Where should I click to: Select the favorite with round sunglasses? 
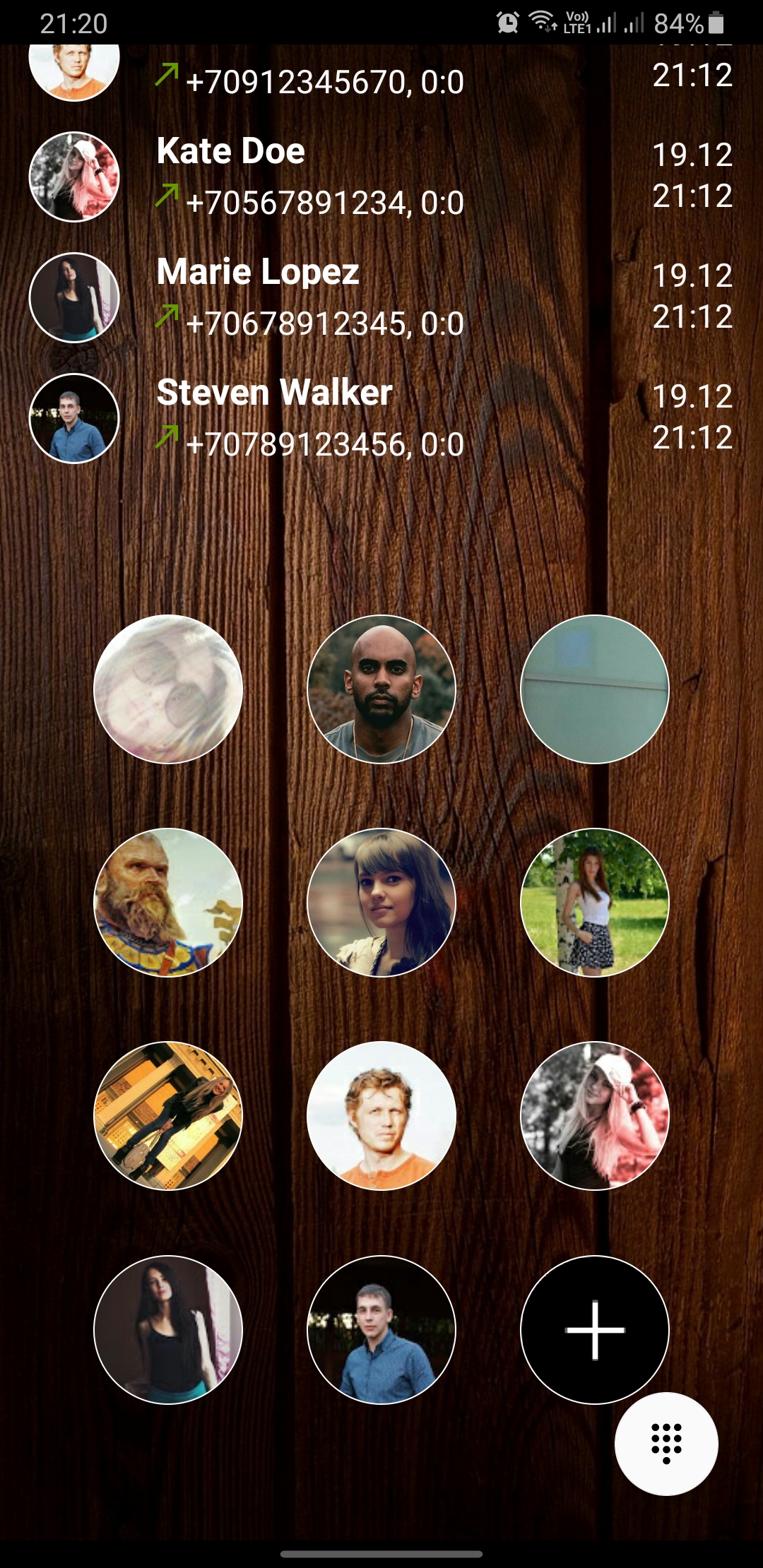pos(168,689)
